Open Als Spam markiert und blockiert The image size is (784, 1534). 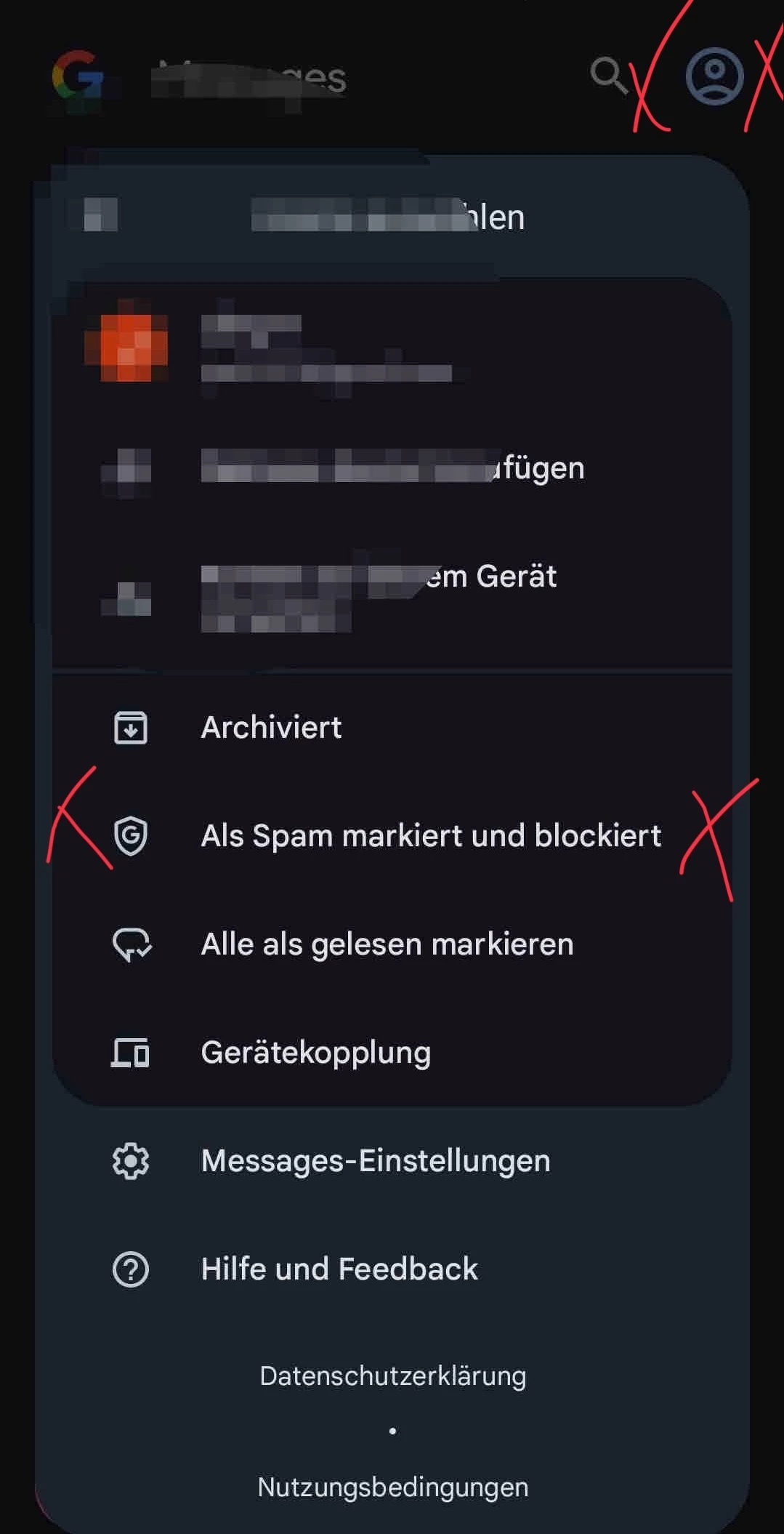pyautogui.click(x=430, y=836)
